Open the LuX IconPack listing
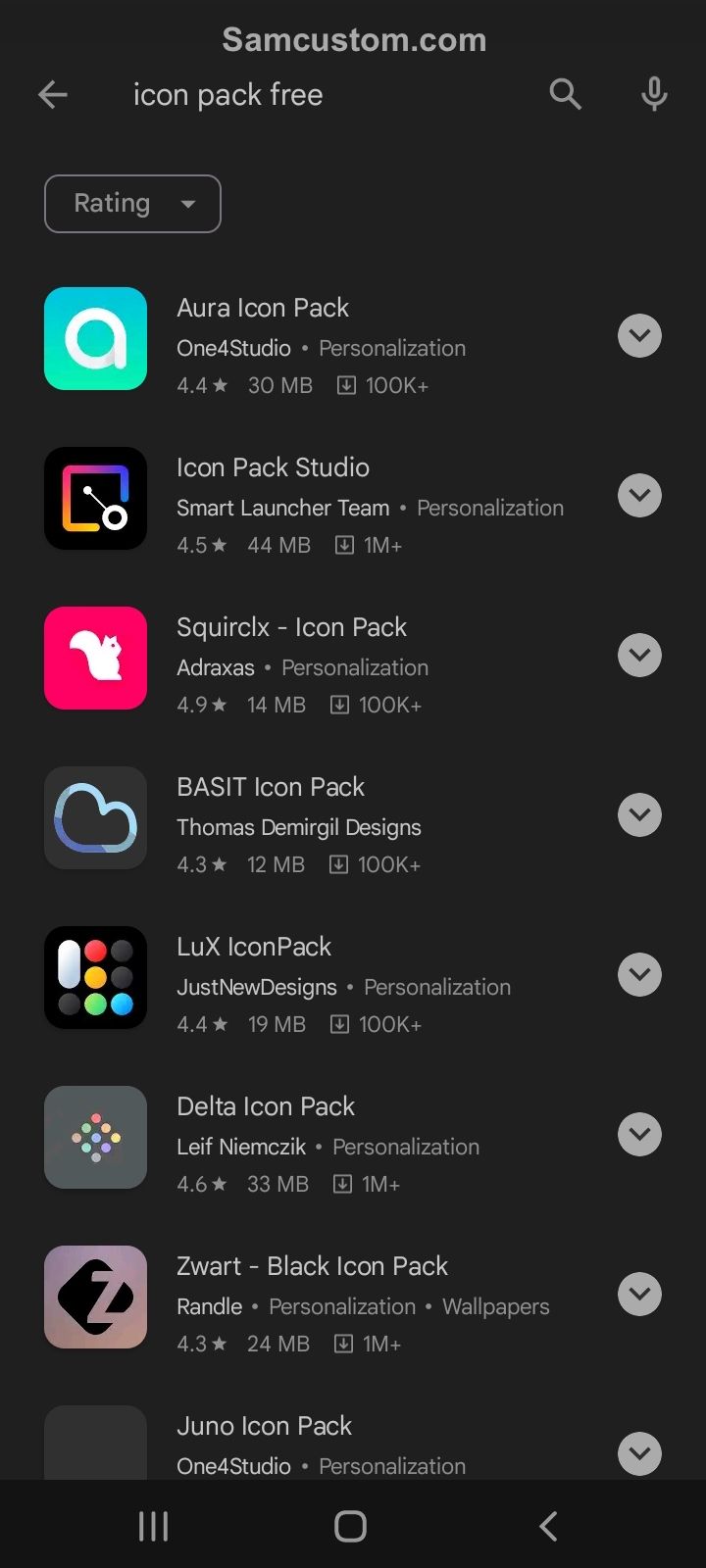This screenshot has width=706, height=1568. coord(324,977)
